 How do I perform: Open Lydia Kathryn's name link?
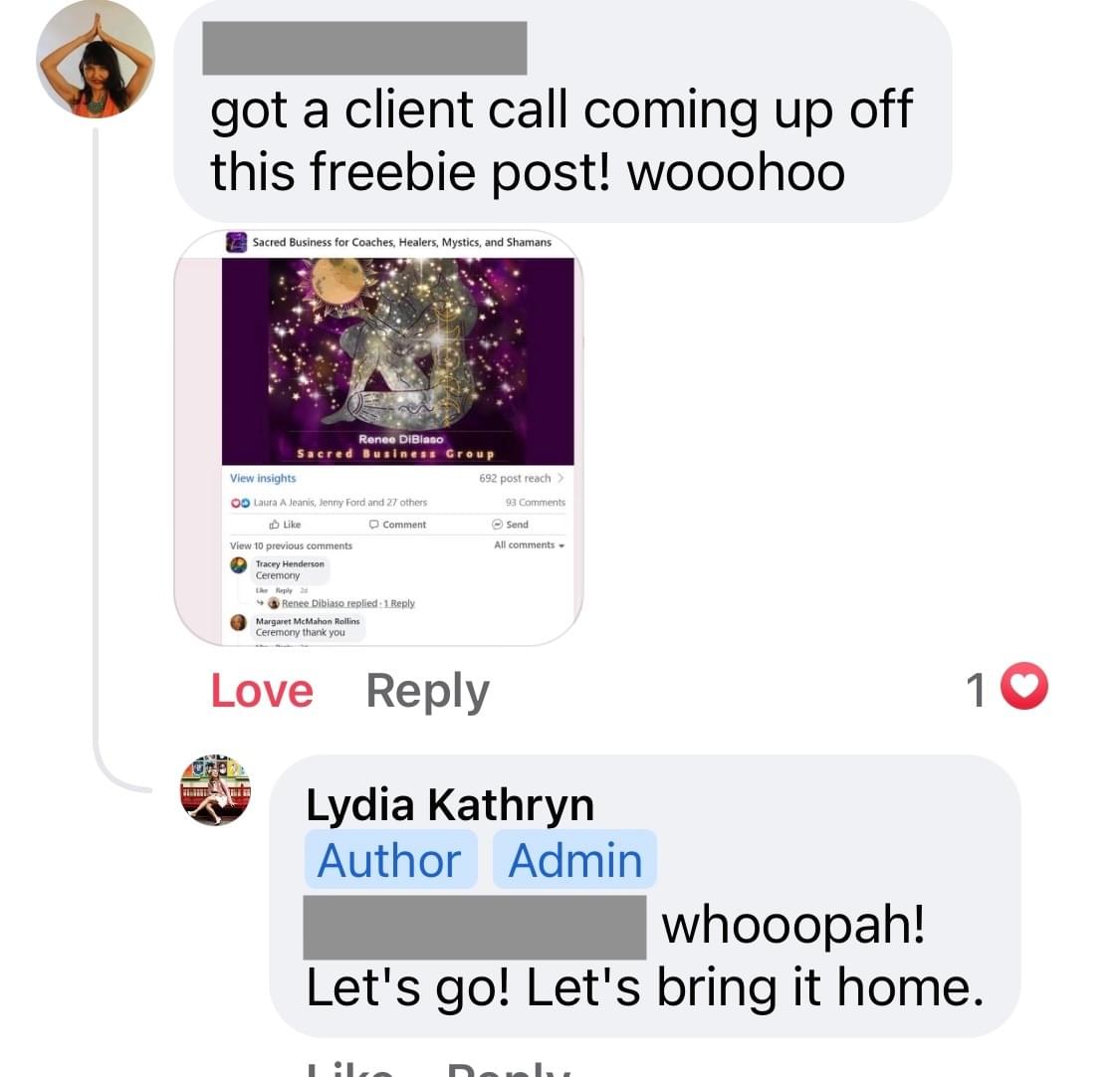pos(449,805)
